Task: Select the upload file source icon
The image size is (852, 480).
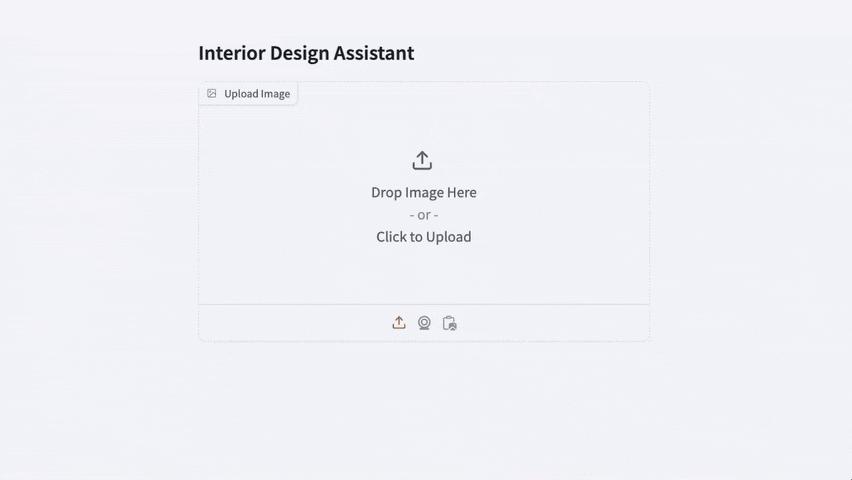Action: (399, 323)
